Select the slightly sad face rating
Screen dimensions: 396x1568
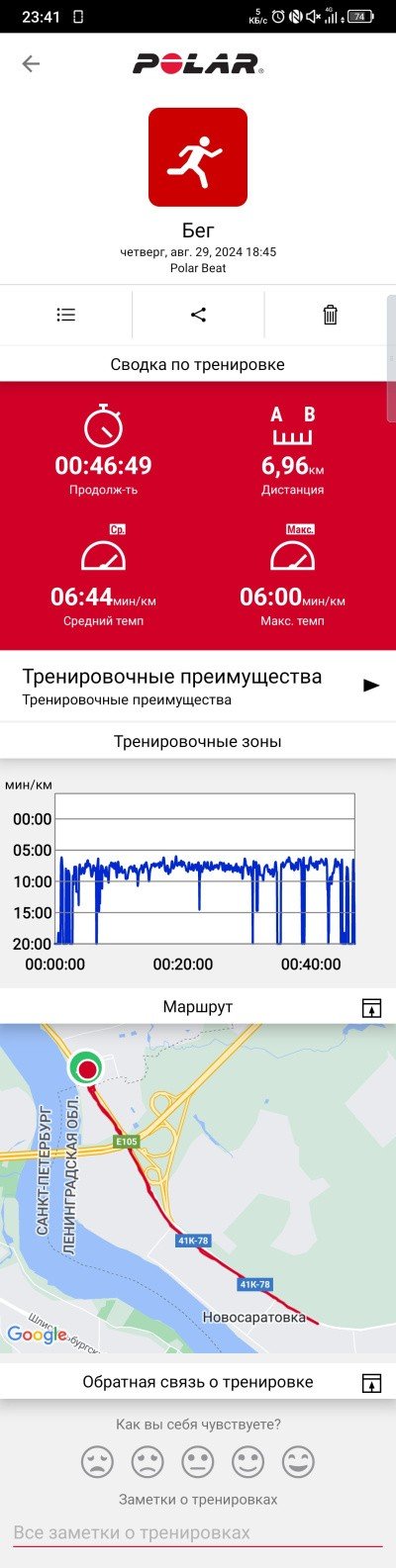point(148,1462)
